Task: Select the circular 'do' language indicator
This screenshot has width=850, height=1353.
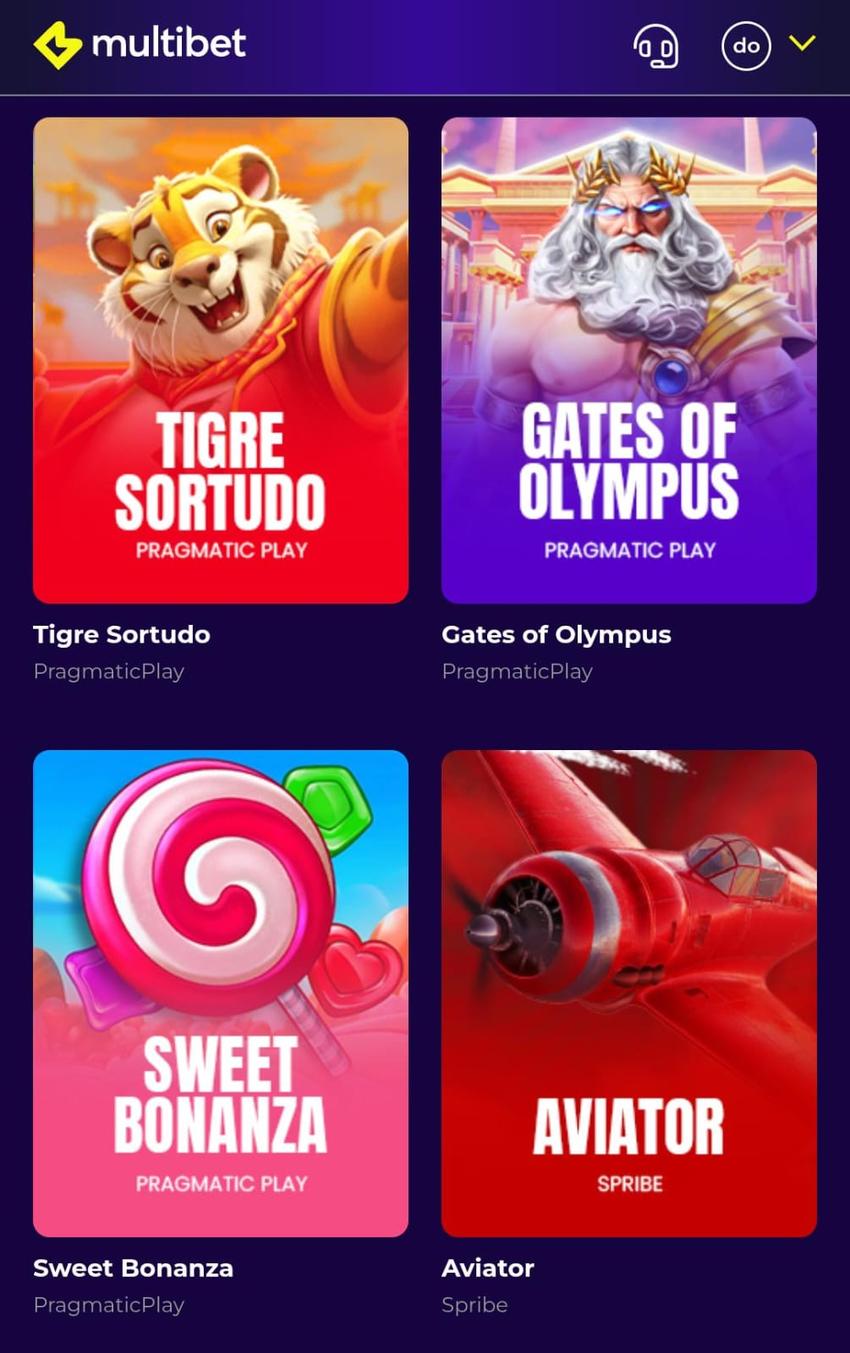Action: tap(746, 45)
